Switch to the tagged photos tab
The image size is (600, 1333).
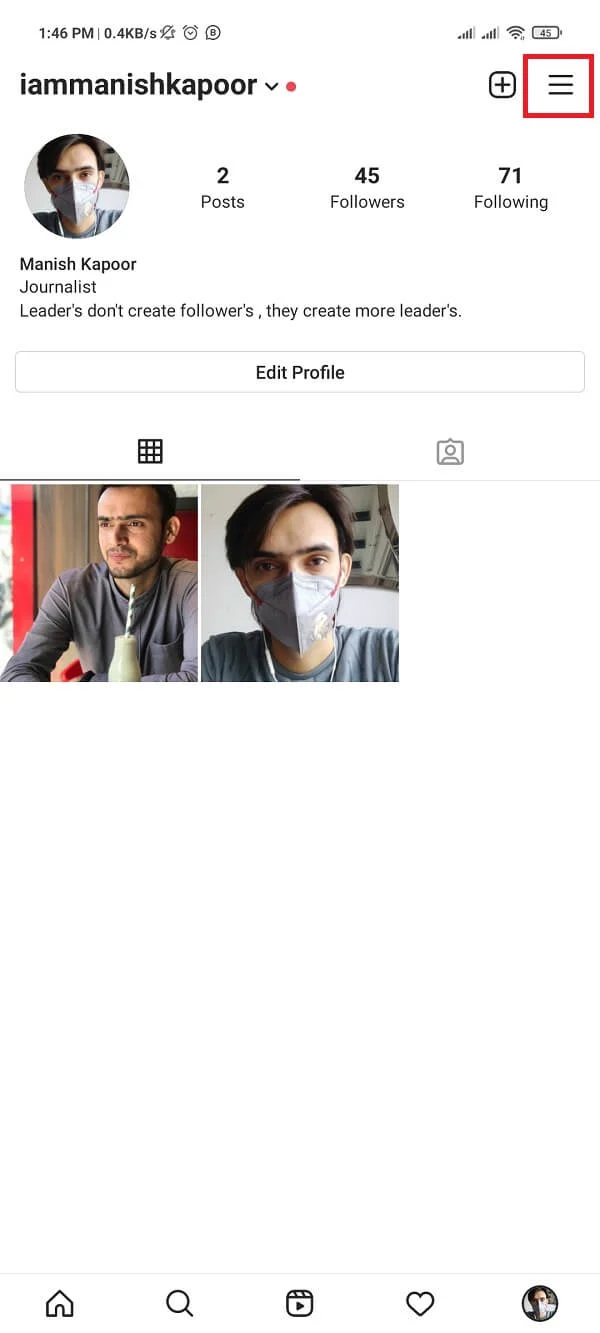click(450, 452)
